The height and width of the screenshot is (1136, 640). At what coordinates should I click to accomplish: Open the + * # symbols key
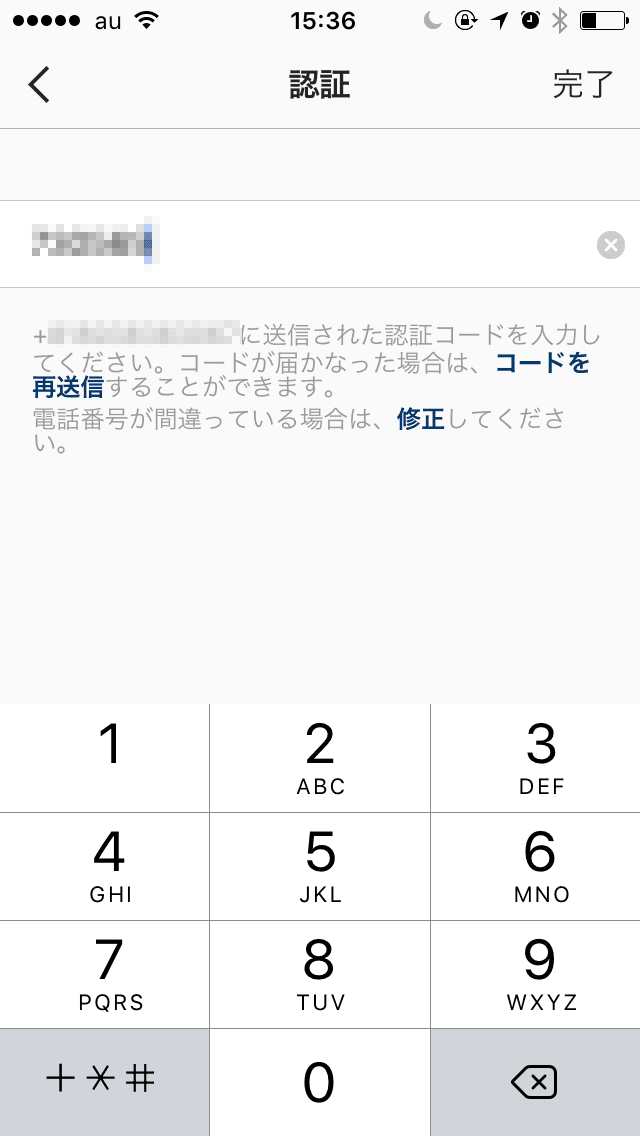[105, 1082]
